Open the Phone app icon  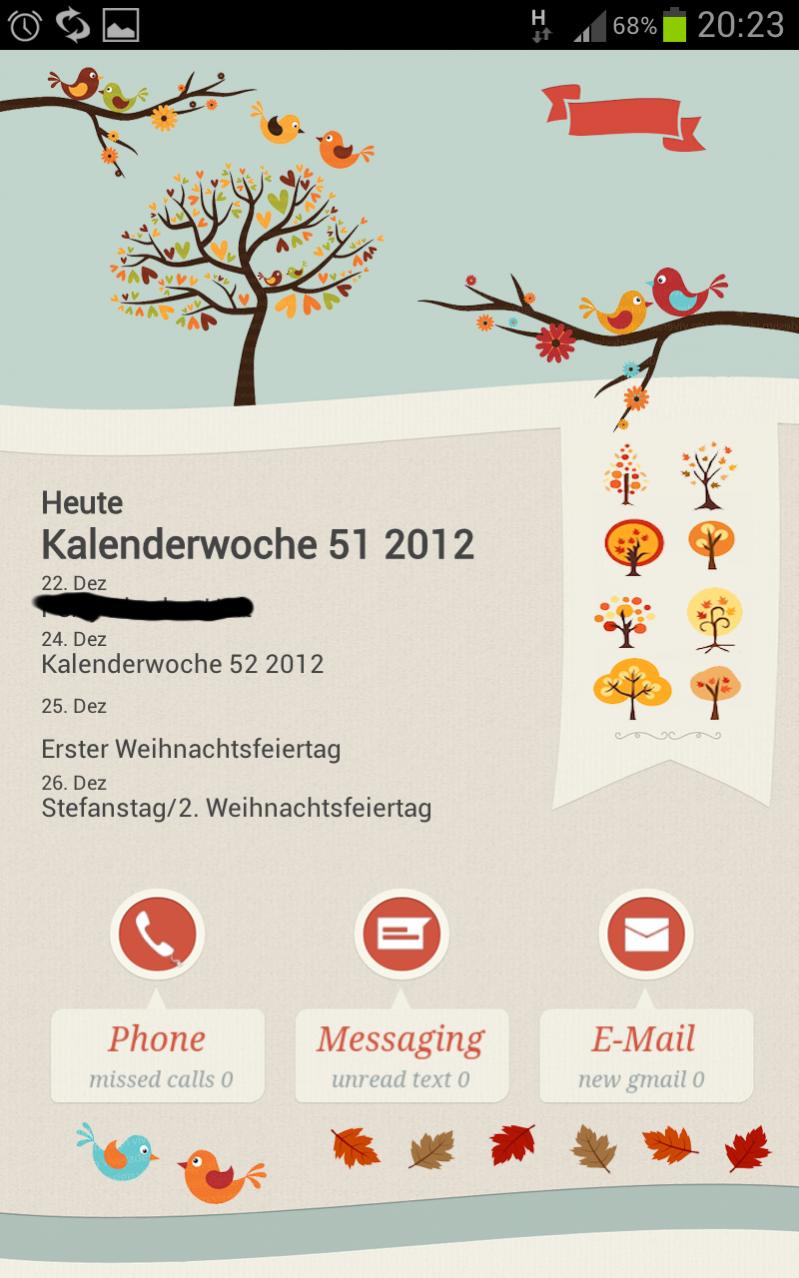(157, 936)
